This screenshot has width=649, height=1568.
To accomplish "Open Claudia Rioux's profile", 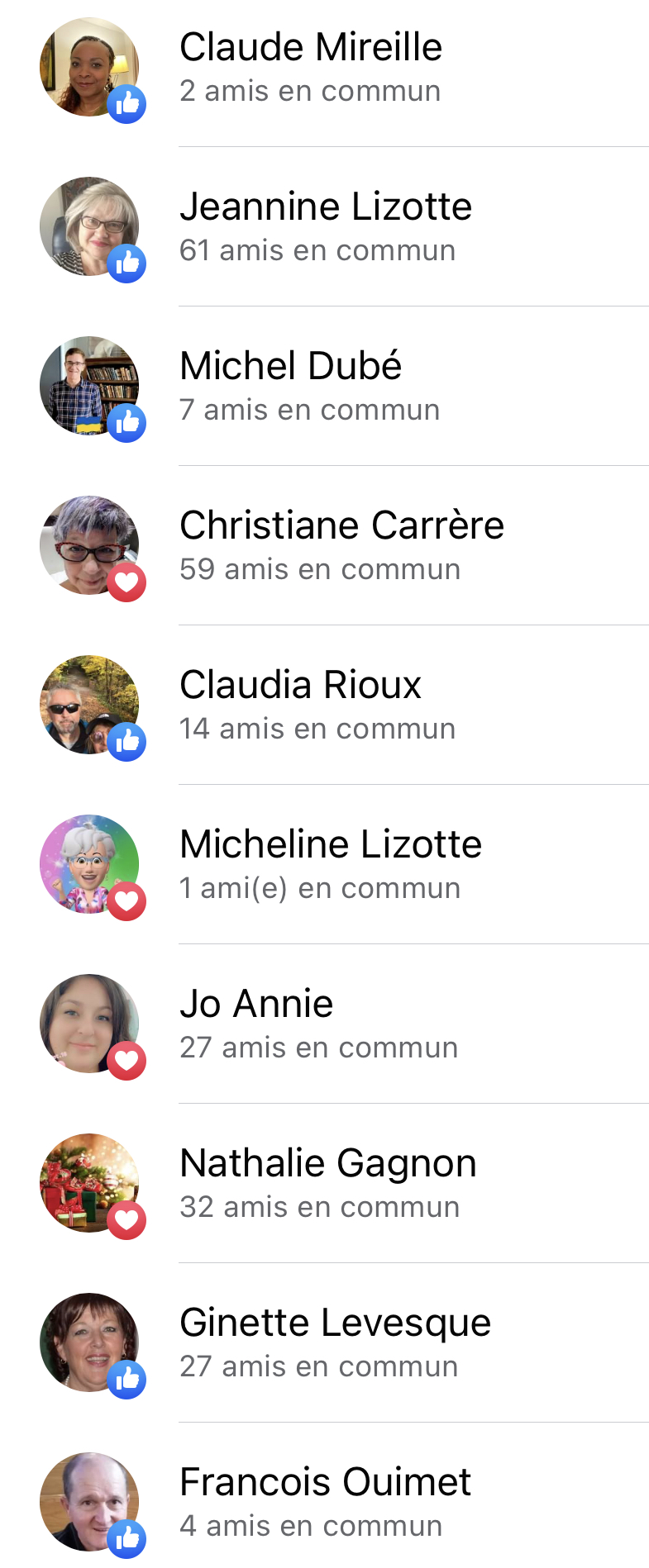I will (300, 686).
